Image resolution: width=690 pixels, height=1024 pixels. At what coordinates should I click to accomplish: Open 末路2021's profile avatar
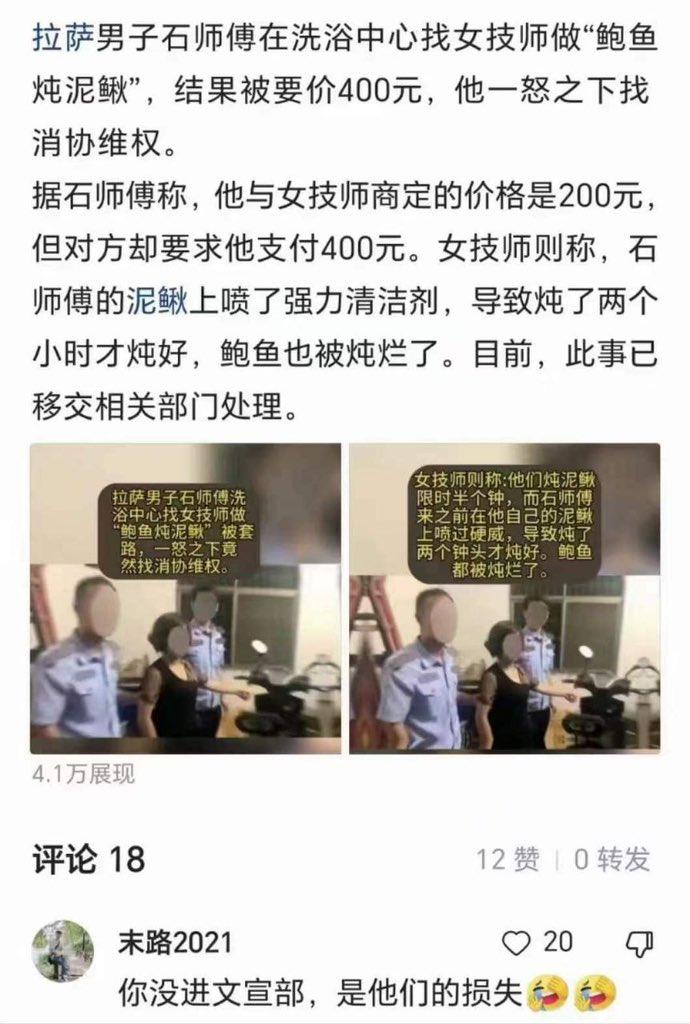coord(63,951)
